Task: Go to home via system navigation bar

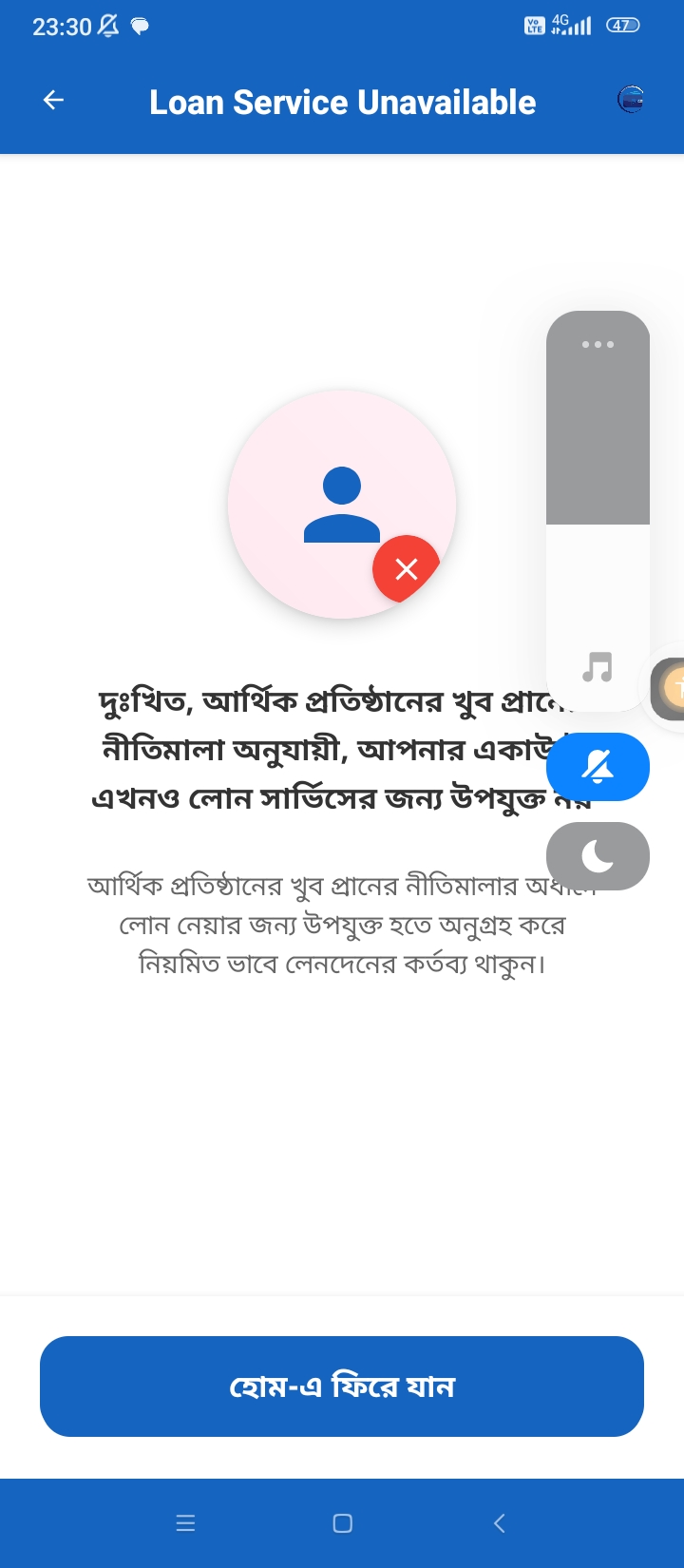Action: (x=343, y=1523)
